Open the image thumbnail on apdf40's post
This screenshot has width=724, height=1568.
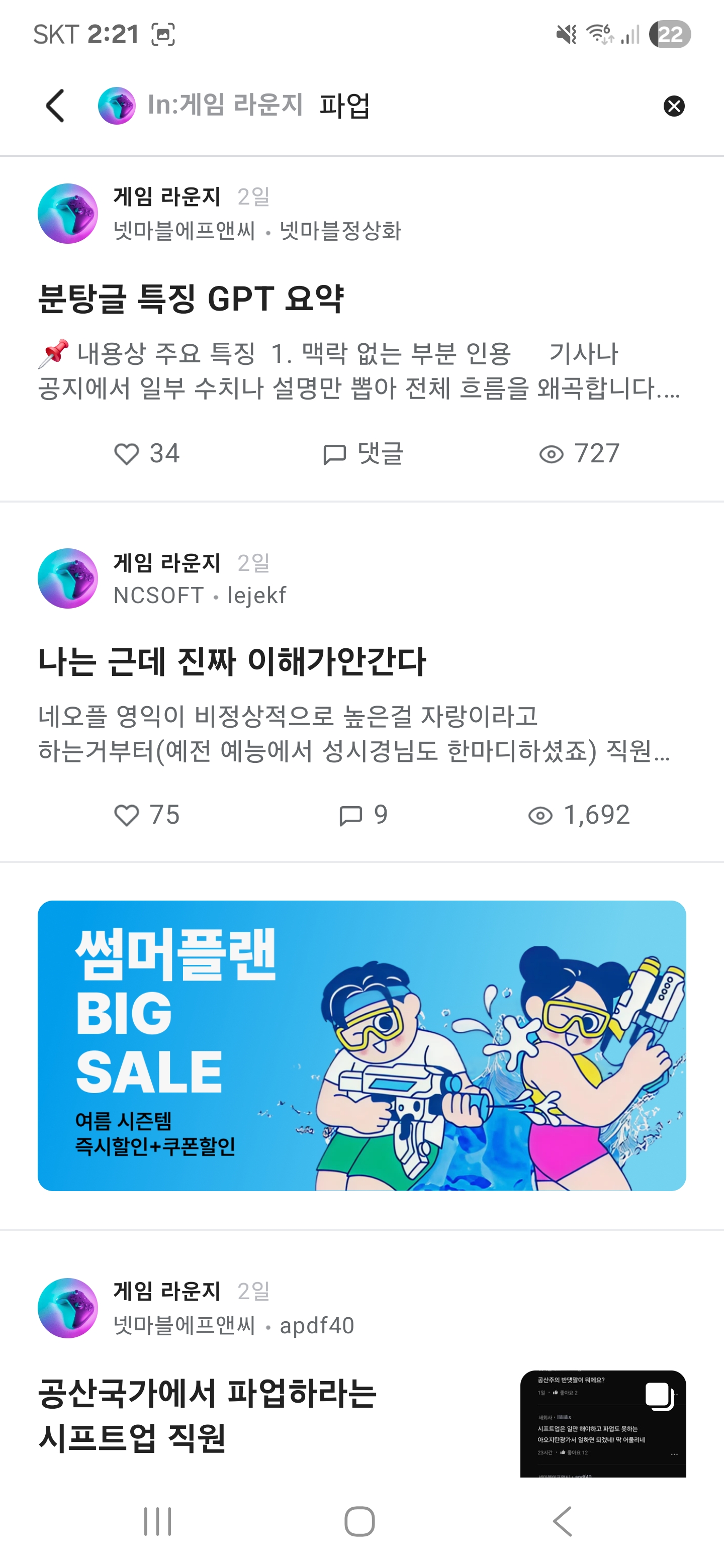point(603,1423)
